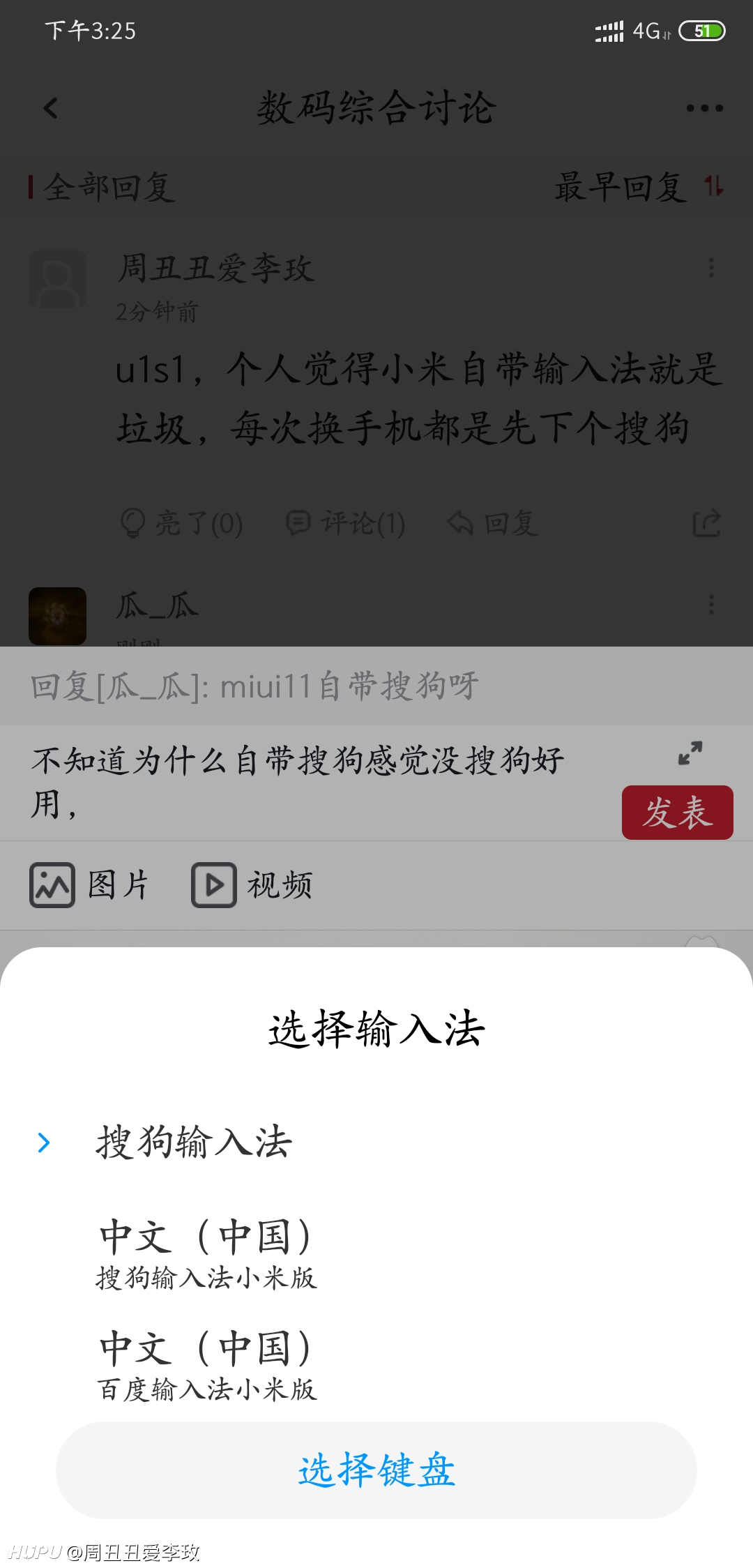Image resolution: width=753 pixels, height=1568 pixels.
Task: Attach a 视频 to the reply
Action: (252, 884)
